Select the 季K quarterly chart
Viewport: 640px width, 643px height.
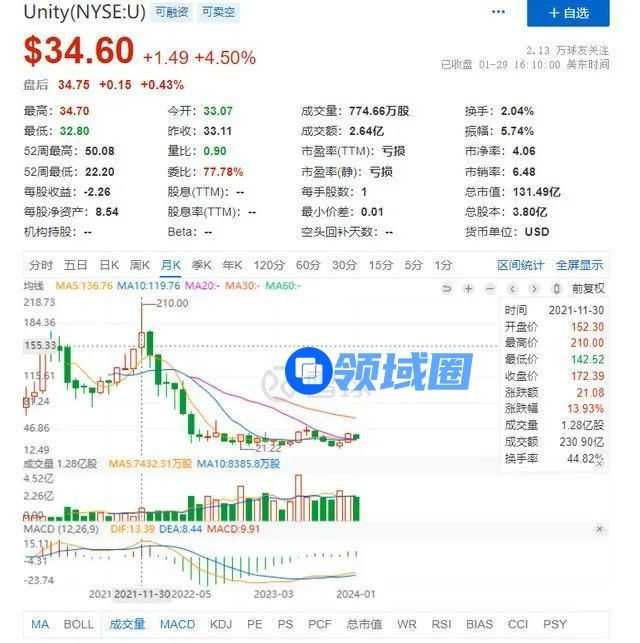click(202, 265)
